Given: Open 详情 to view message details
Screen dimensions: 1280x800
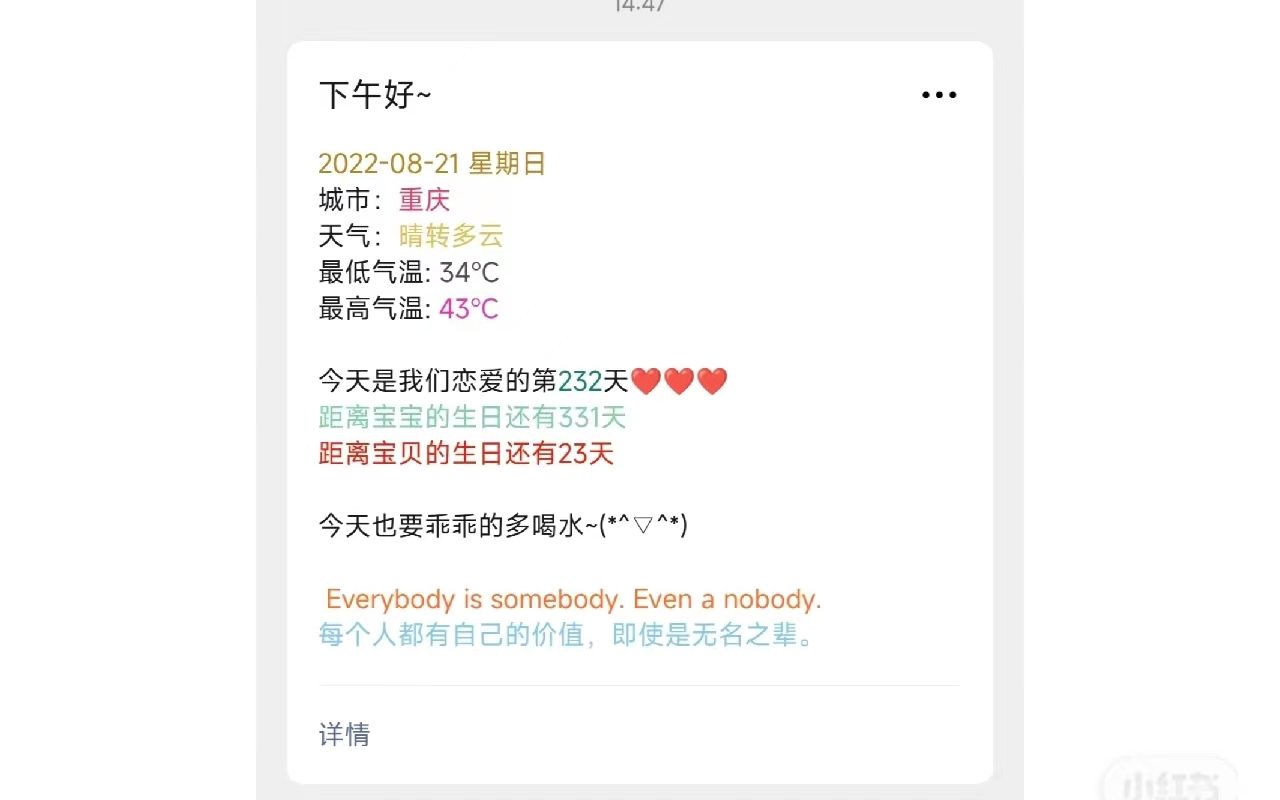Looking at the screenshot, I should click(x=345, y=735).
